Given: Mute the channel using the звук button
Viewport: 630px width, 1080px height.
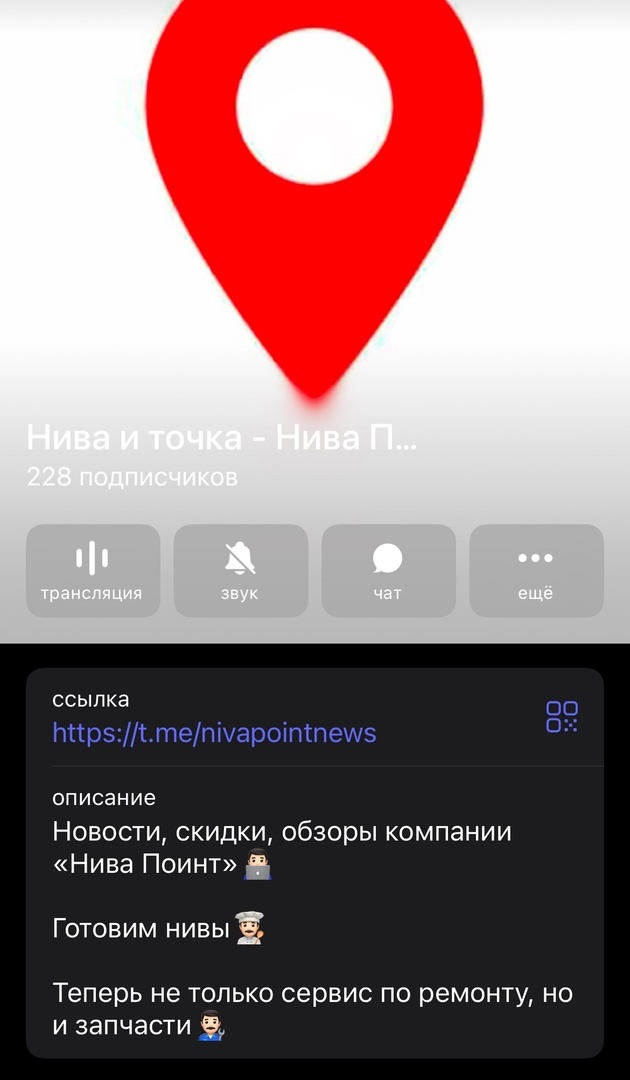Looking at the screenshot, I should 240,571.
